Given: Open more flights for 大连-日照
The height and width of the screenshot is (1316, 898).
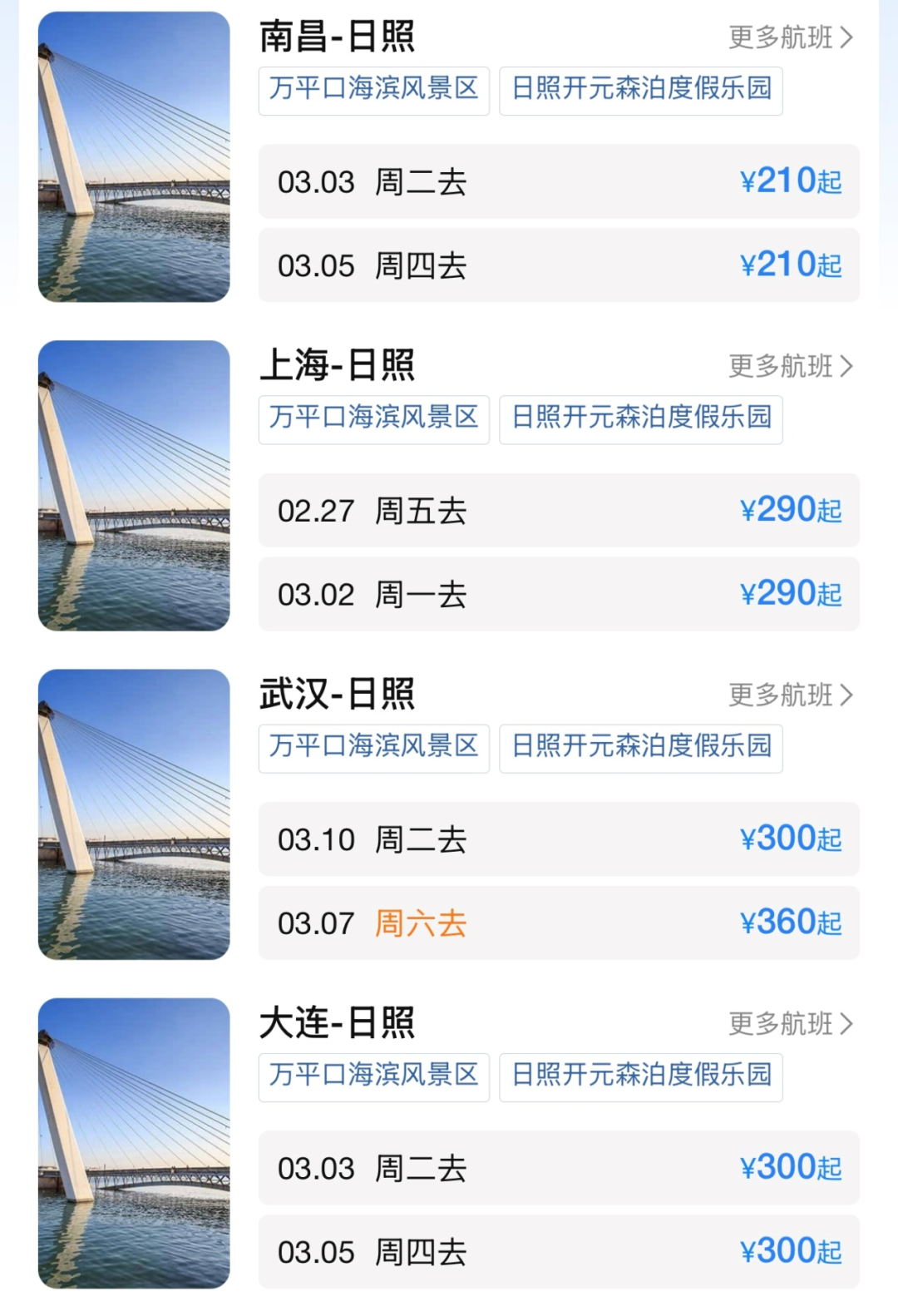Looking at the screenshot, I should [x=790, y=1023].
